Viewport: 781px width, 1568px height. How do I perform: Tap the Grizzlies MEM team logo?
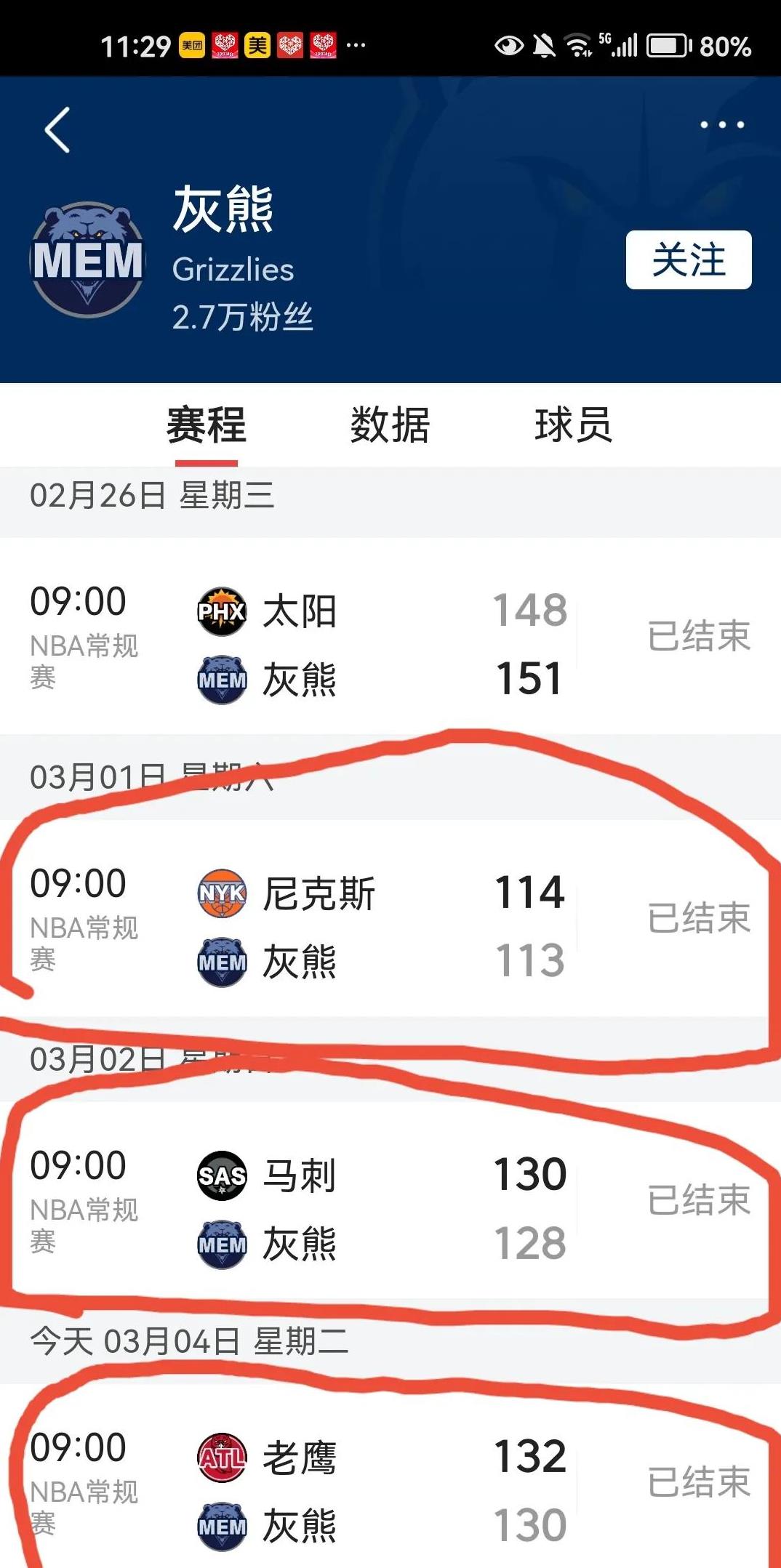[87, 258]
